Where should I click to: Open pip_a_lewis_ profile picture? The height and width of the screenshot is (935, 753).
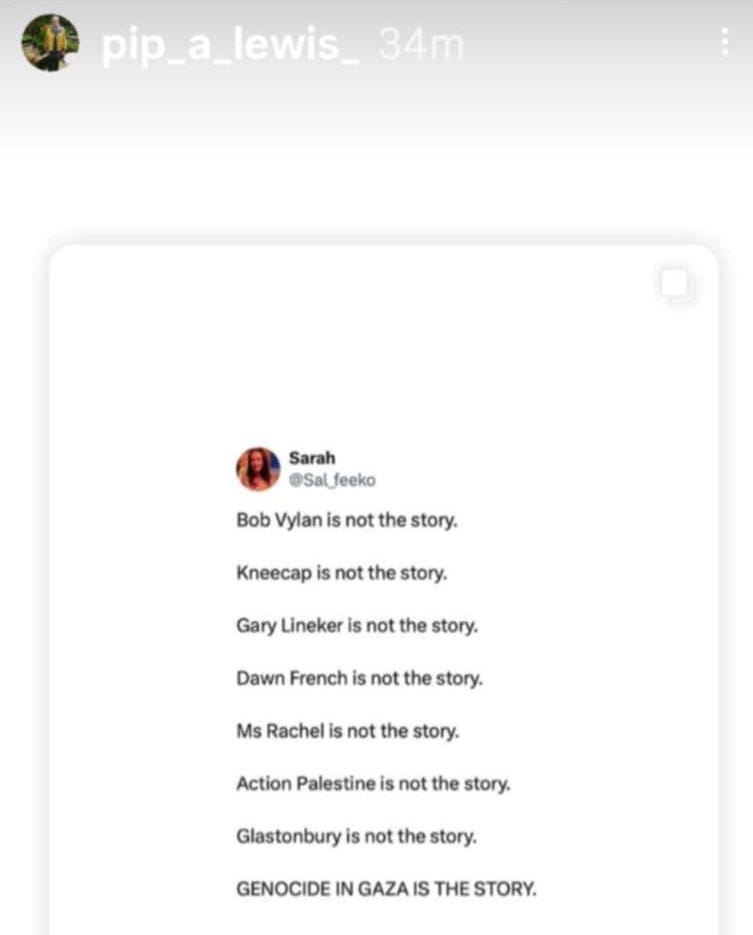(x=50, y=43)
